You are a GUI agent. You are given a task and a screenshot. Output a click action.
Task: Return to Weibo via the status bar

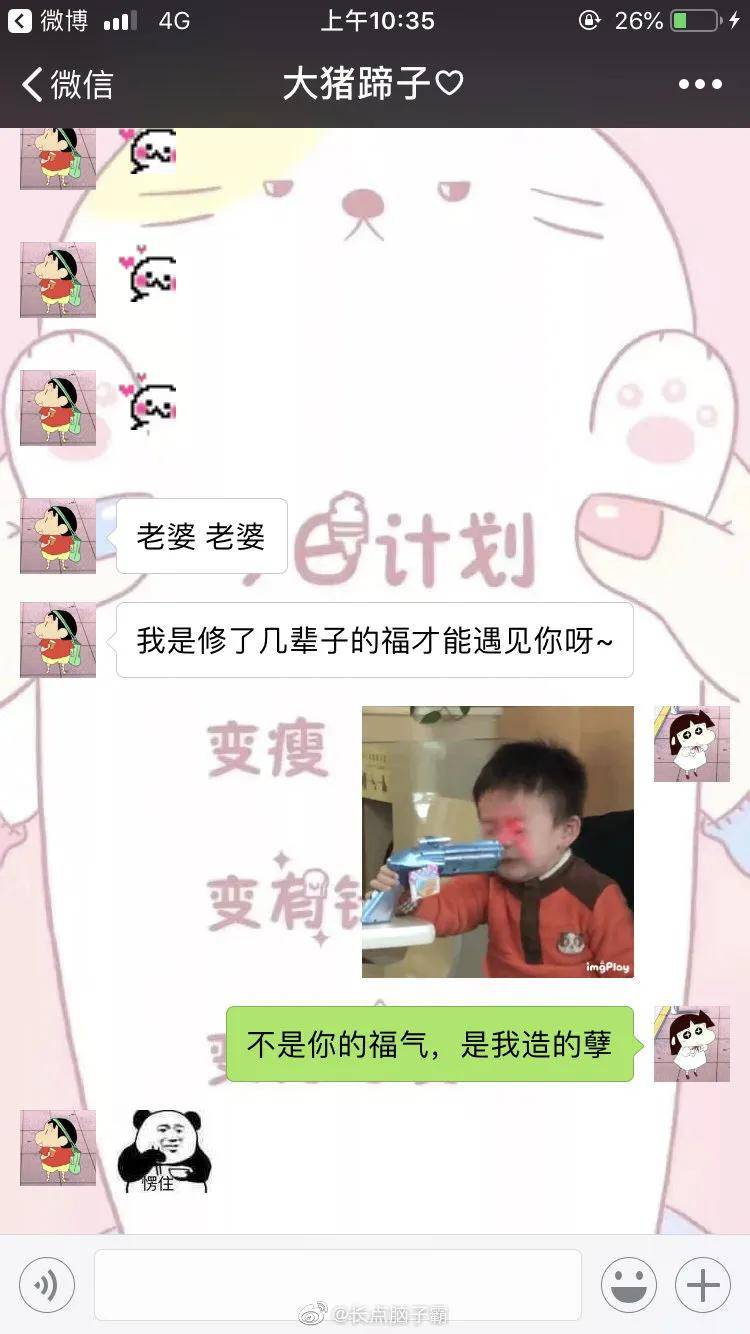[48, 20]
